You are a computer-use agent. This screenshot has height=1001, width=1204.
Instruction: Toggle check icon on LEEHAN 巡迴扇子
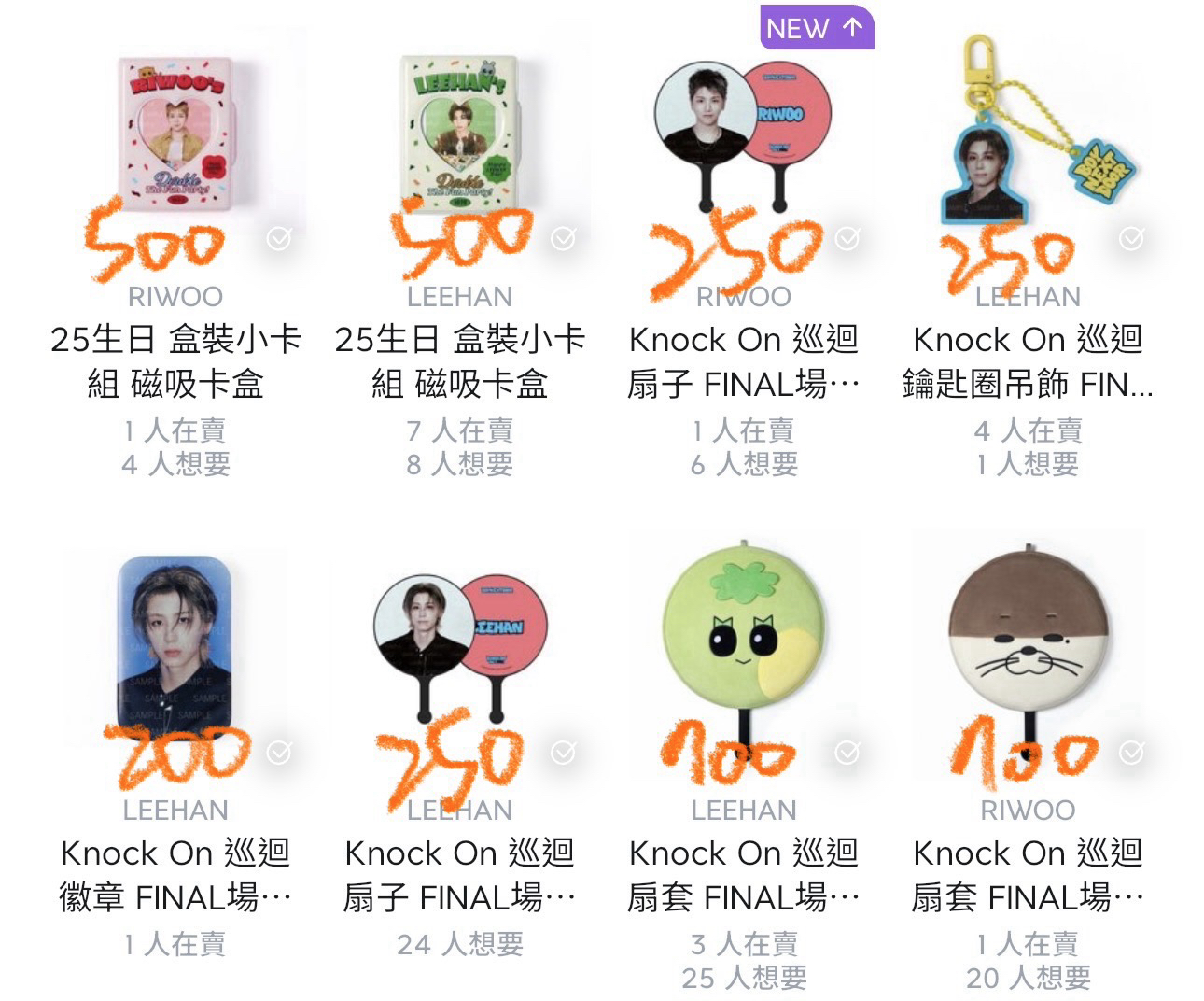click(563, 753)
